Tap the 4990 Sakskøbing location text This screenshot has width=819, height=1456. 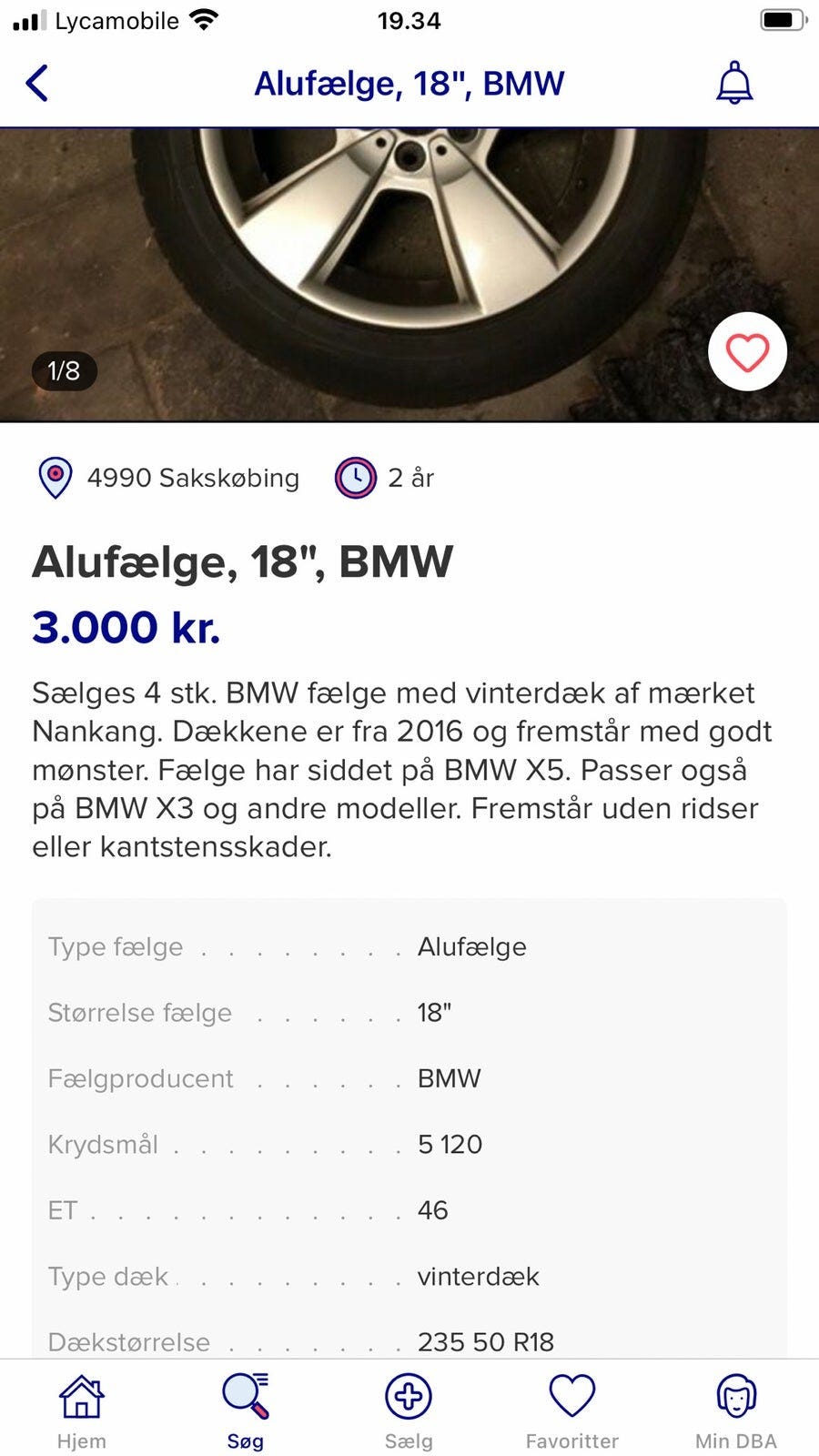(192, 477)
